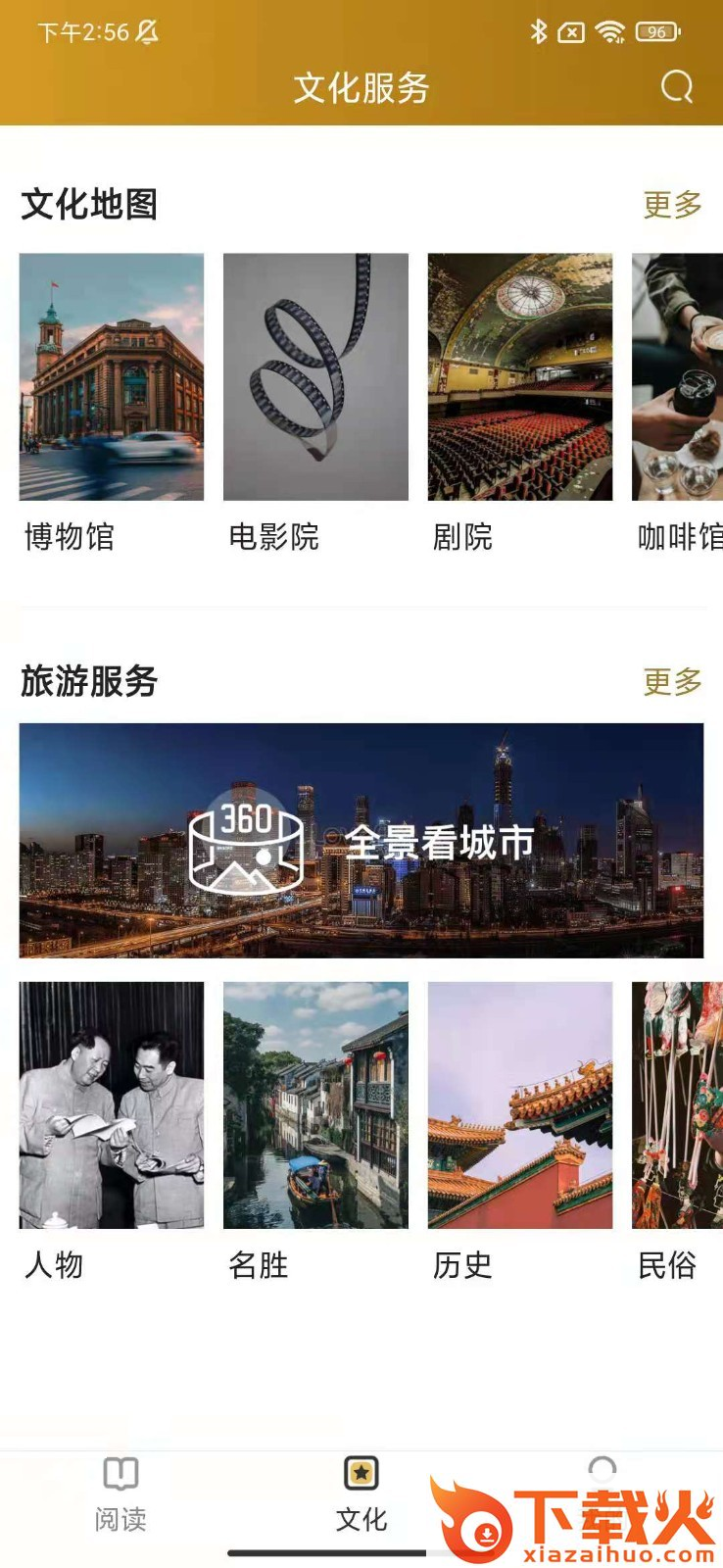Switch to the 阅读 tab
723x1568 pixels.
120,1494
